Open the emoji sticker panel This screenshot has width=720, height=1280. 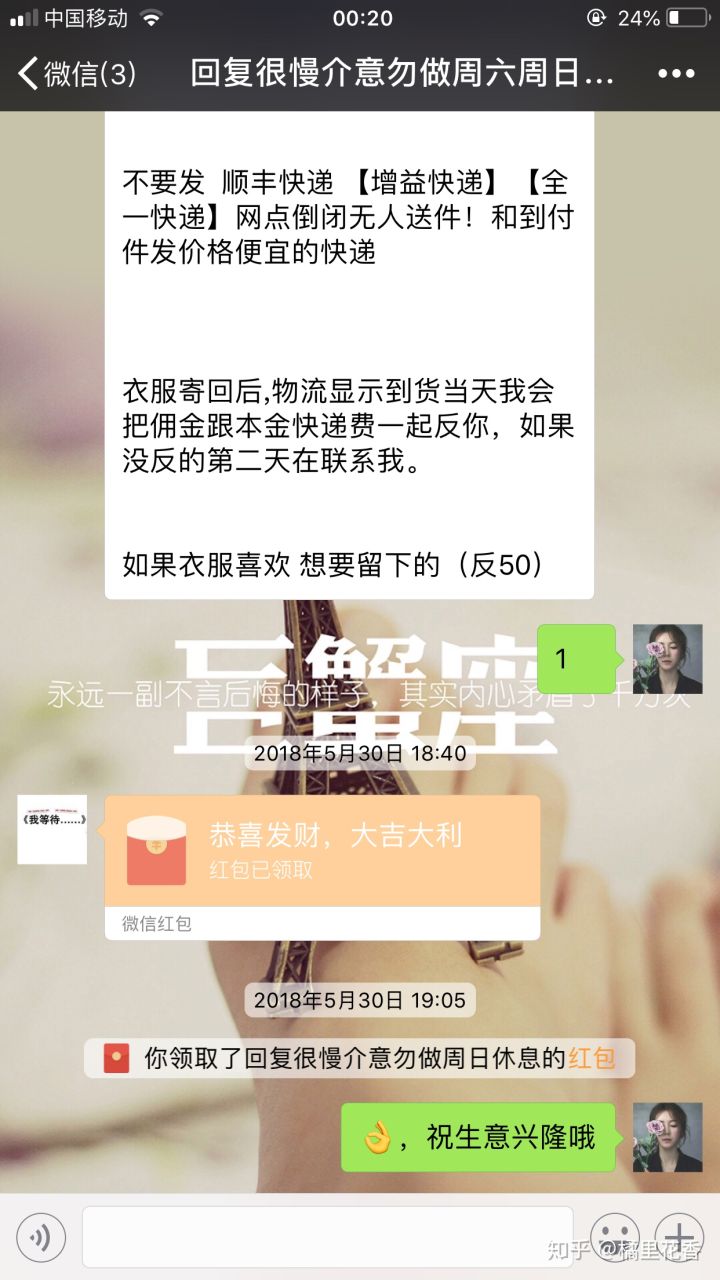tap(613, 1237)
